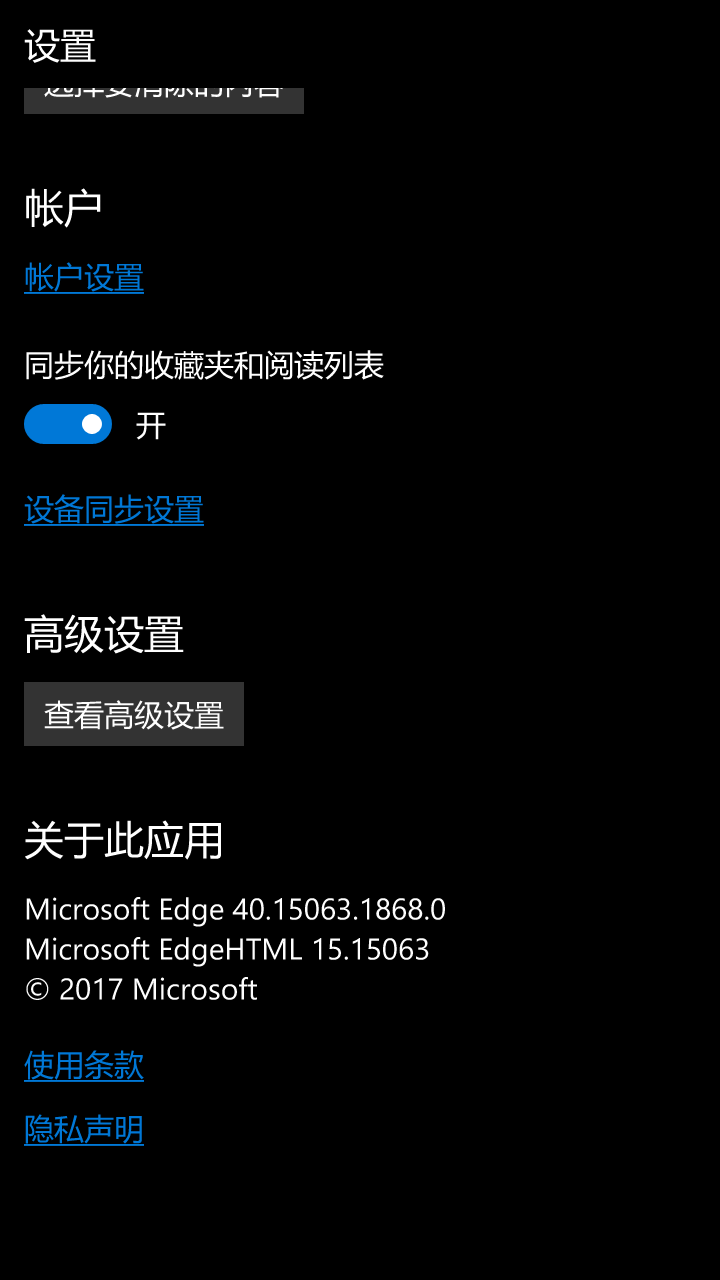This screenshot has width=720, height=1280.
Task: Open the 隐私声明 link
Action: (x=84, y=1130)
